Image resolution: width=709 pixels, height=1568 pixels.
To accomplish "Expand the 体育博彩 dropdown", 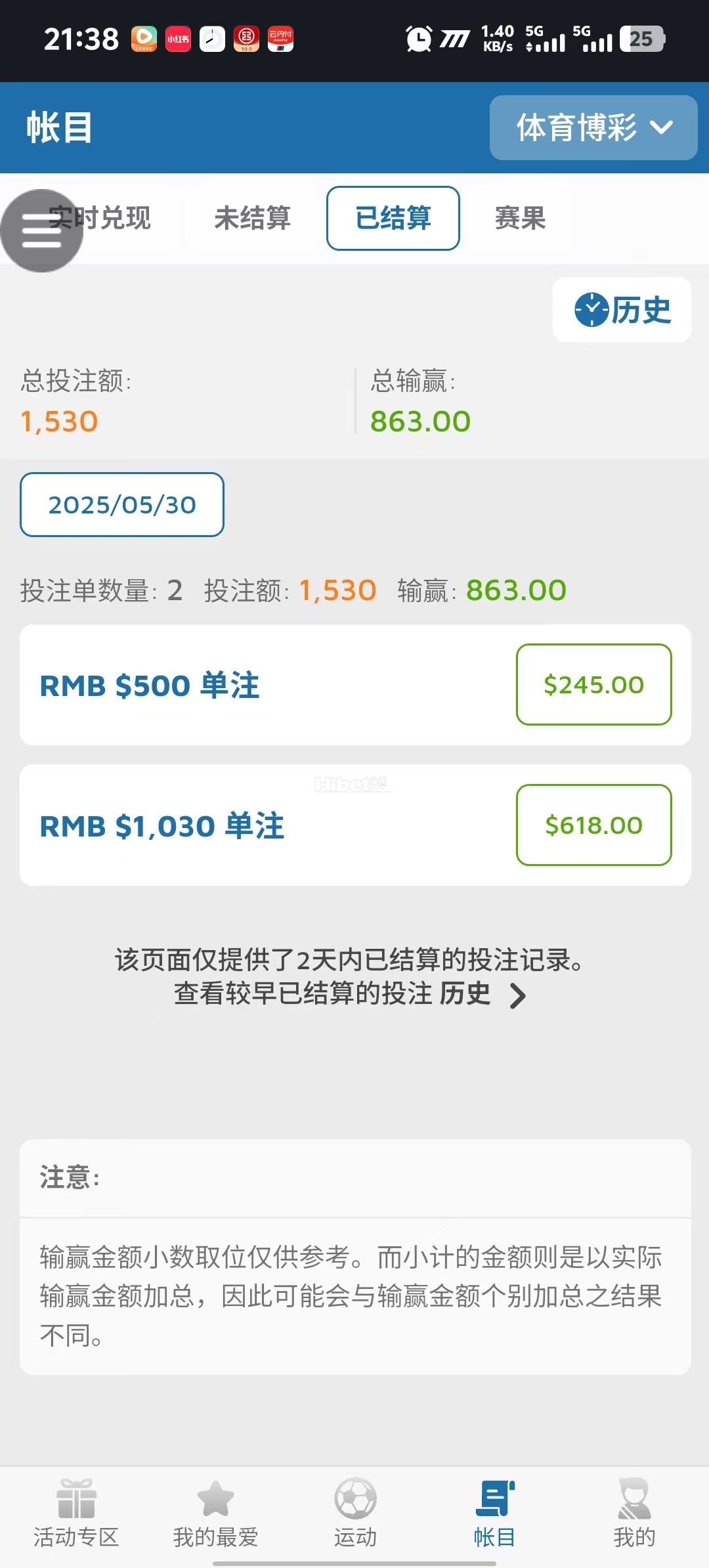I will 593,127.
